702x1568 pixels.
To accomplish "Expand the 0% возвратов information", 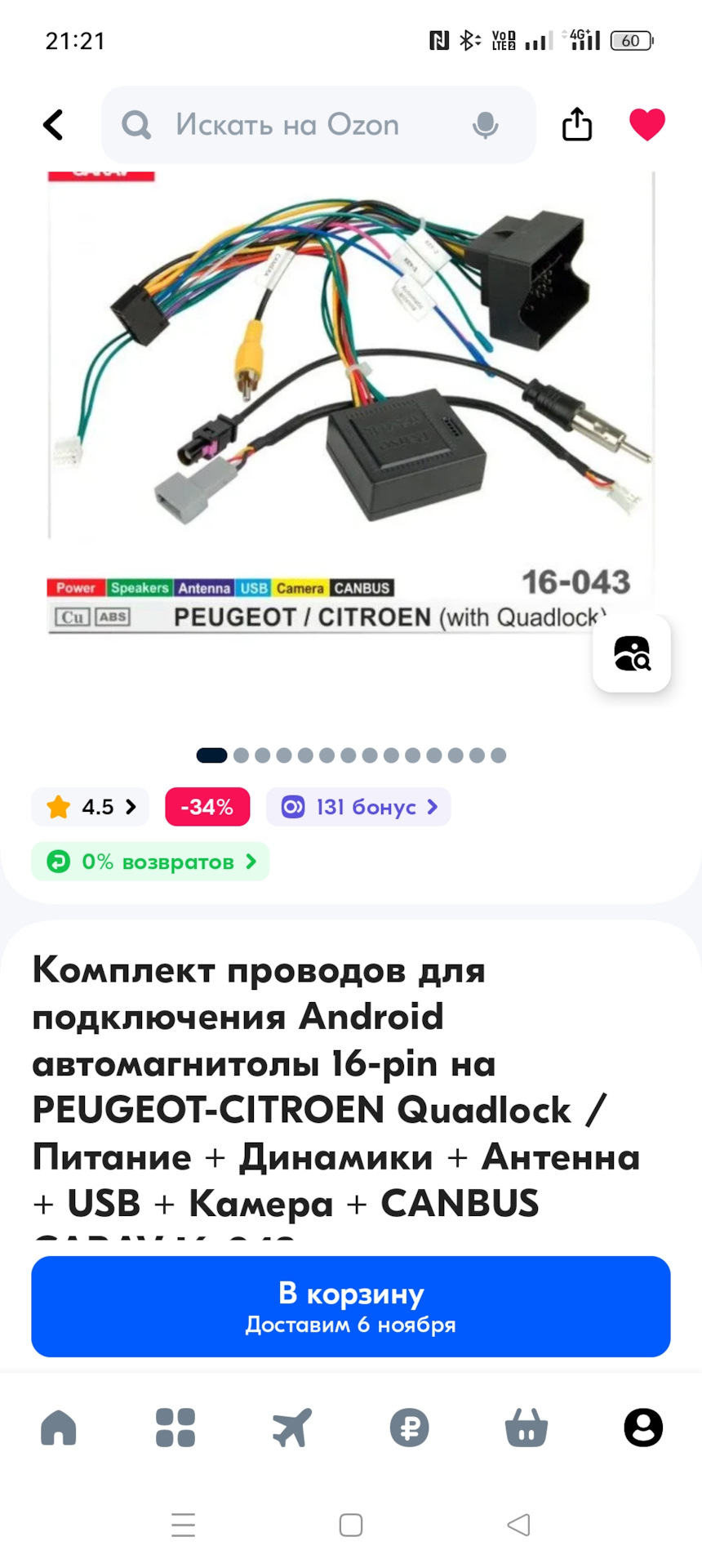I will pyautogui.click(x=149, y=861).
